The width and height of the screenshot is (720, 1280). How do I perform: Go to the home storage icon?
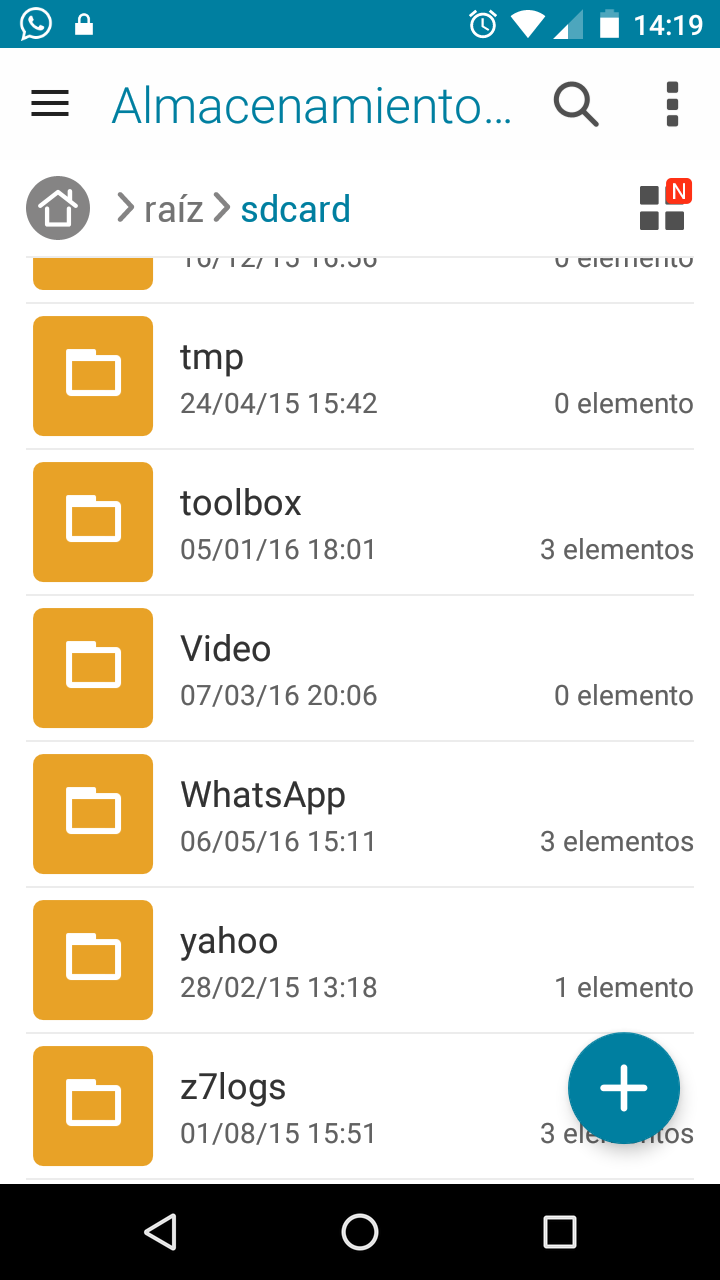click(x=58, y=208)
